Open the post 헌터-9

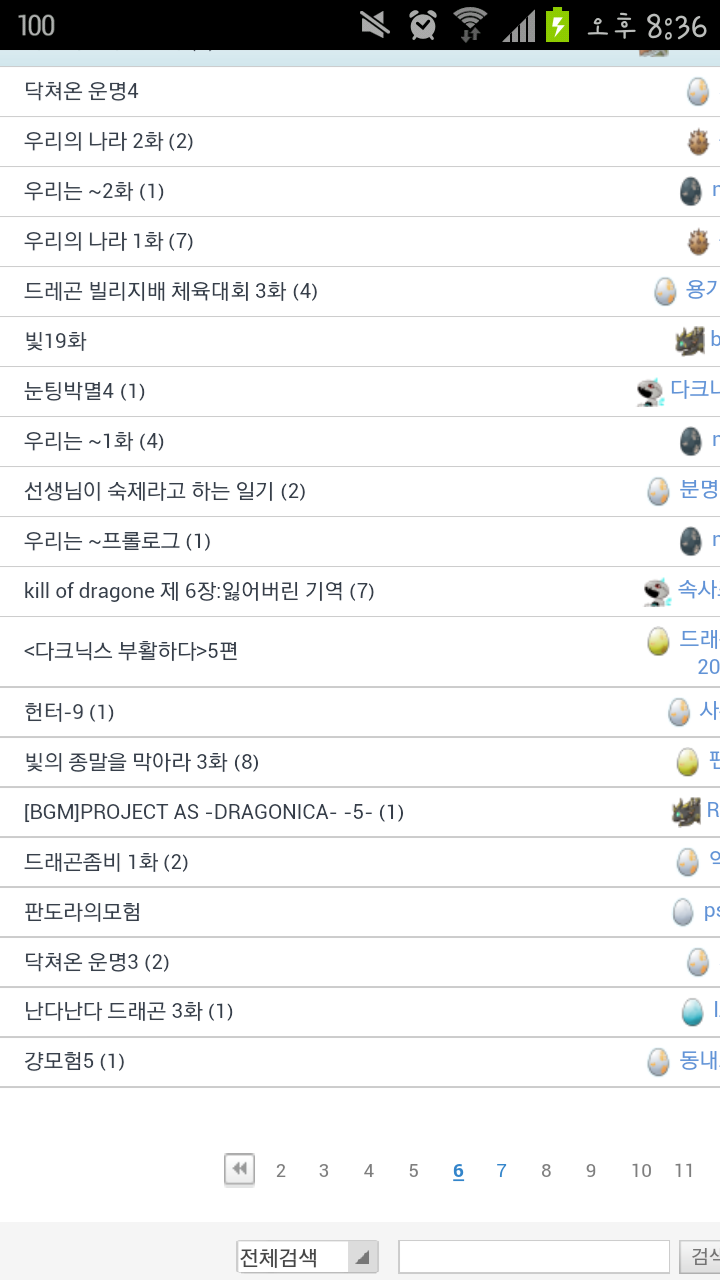coord(69,712)
